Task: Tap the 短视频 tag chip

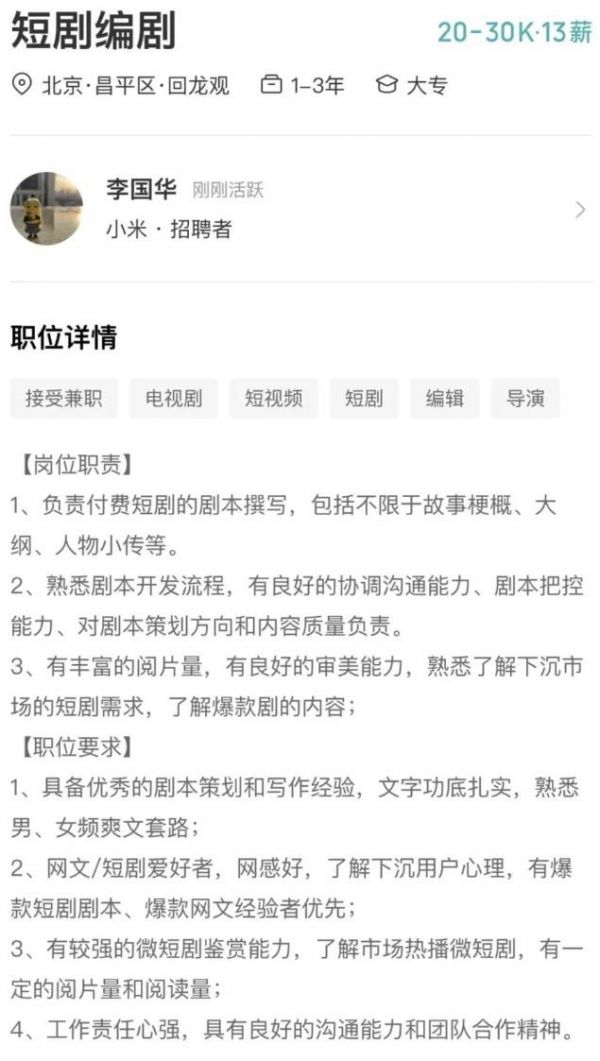Action: [x=273, y=398]
